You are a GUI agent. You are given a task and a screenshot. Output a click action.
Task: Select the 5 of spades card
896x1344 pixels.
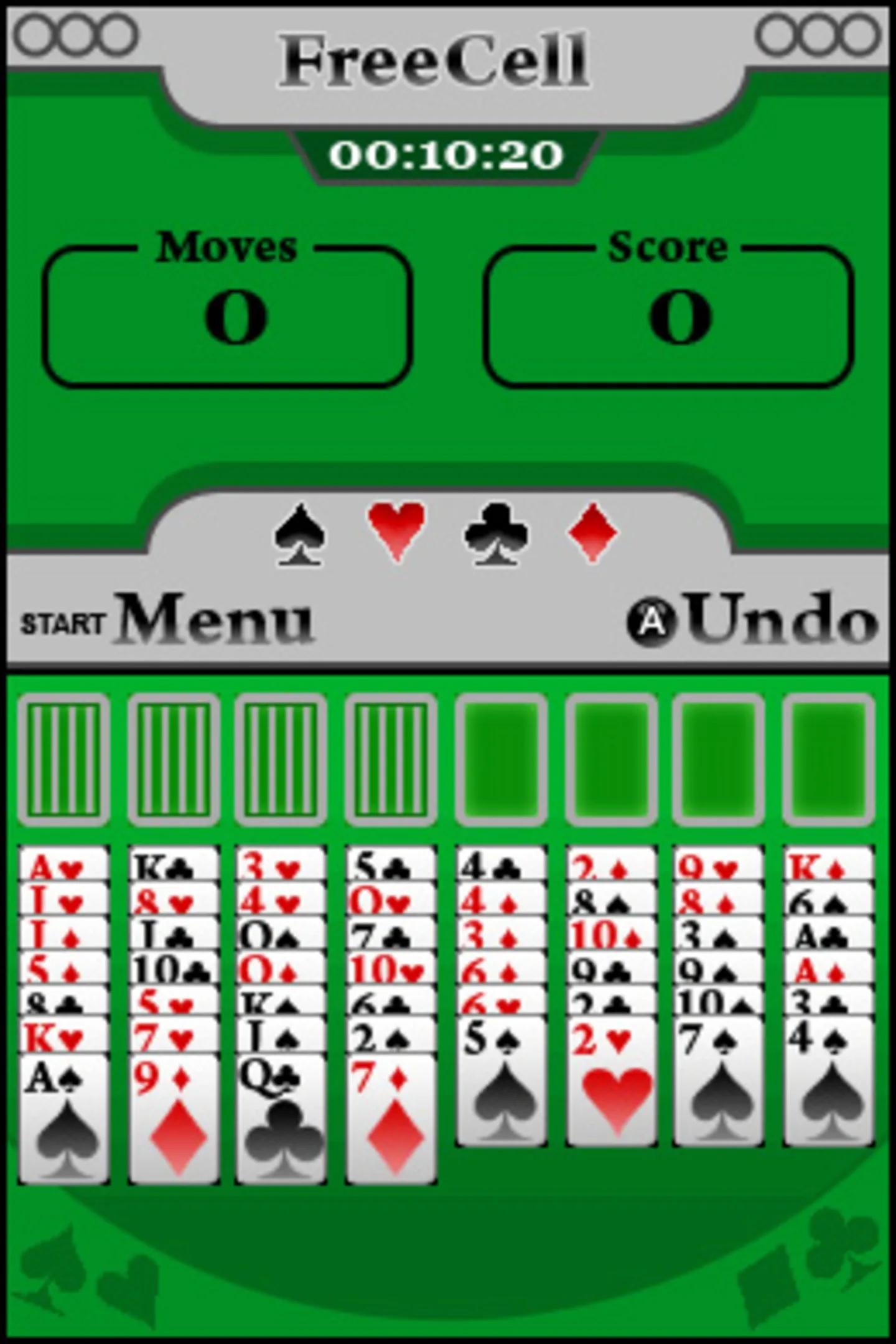pos(502,1083)
